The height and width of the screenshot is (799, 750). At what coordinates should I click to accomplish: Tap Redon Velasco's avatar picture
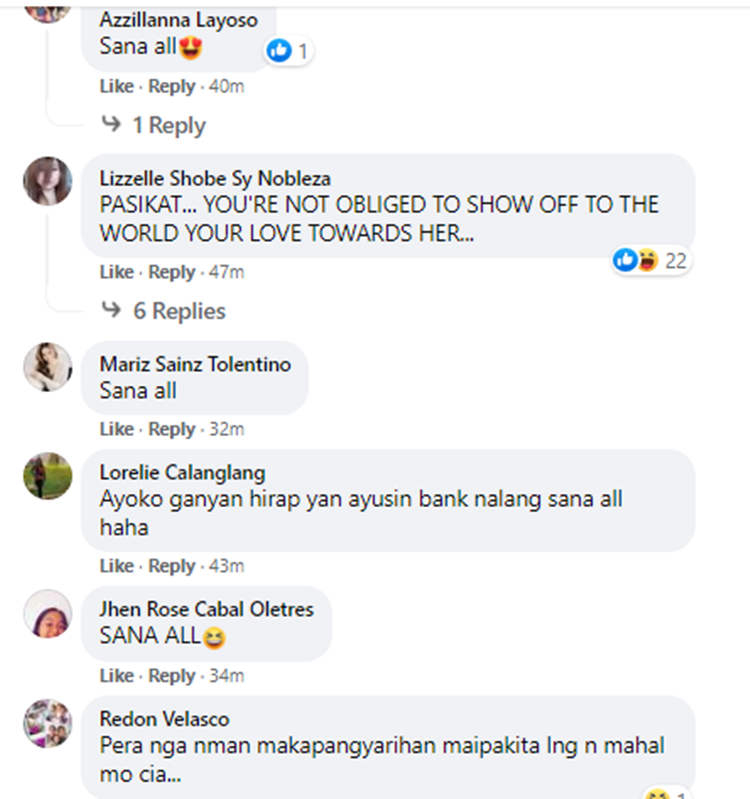(47, 724)
